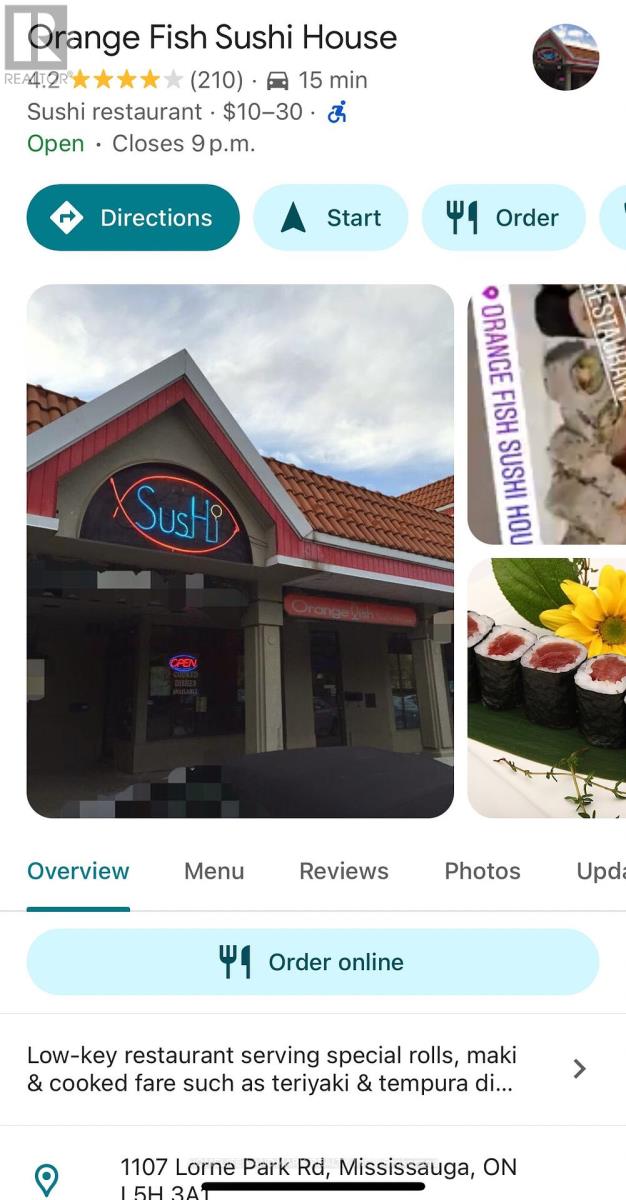Switch to the Menu tab
This screenshot has width=626, height=1200.
214,871
